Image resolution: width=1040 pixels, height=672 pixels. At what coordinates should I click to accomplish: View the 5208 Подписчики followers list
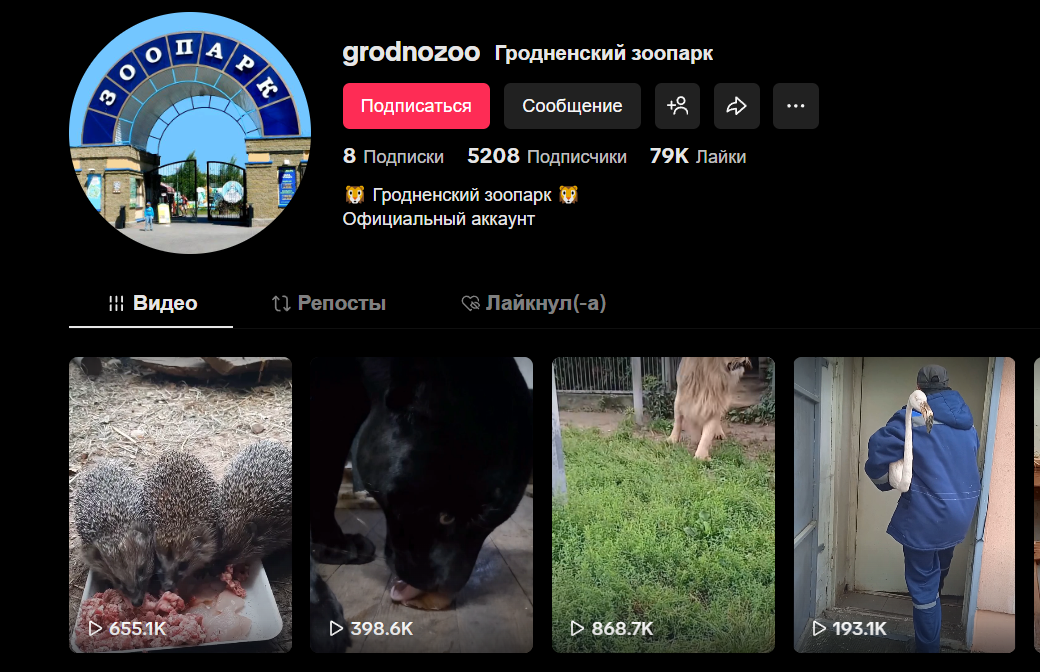[547, 156]
